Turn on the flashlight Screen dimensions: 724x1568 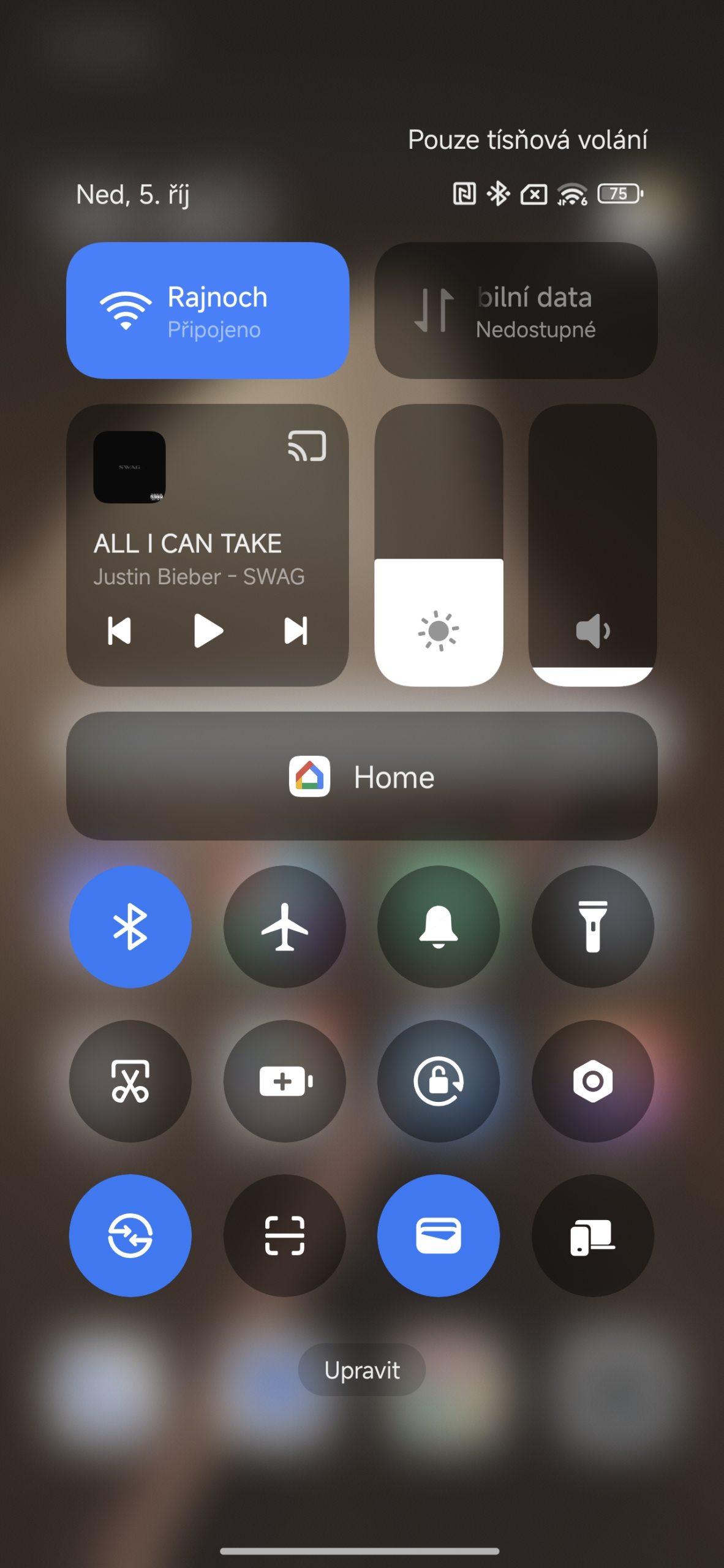592,927
